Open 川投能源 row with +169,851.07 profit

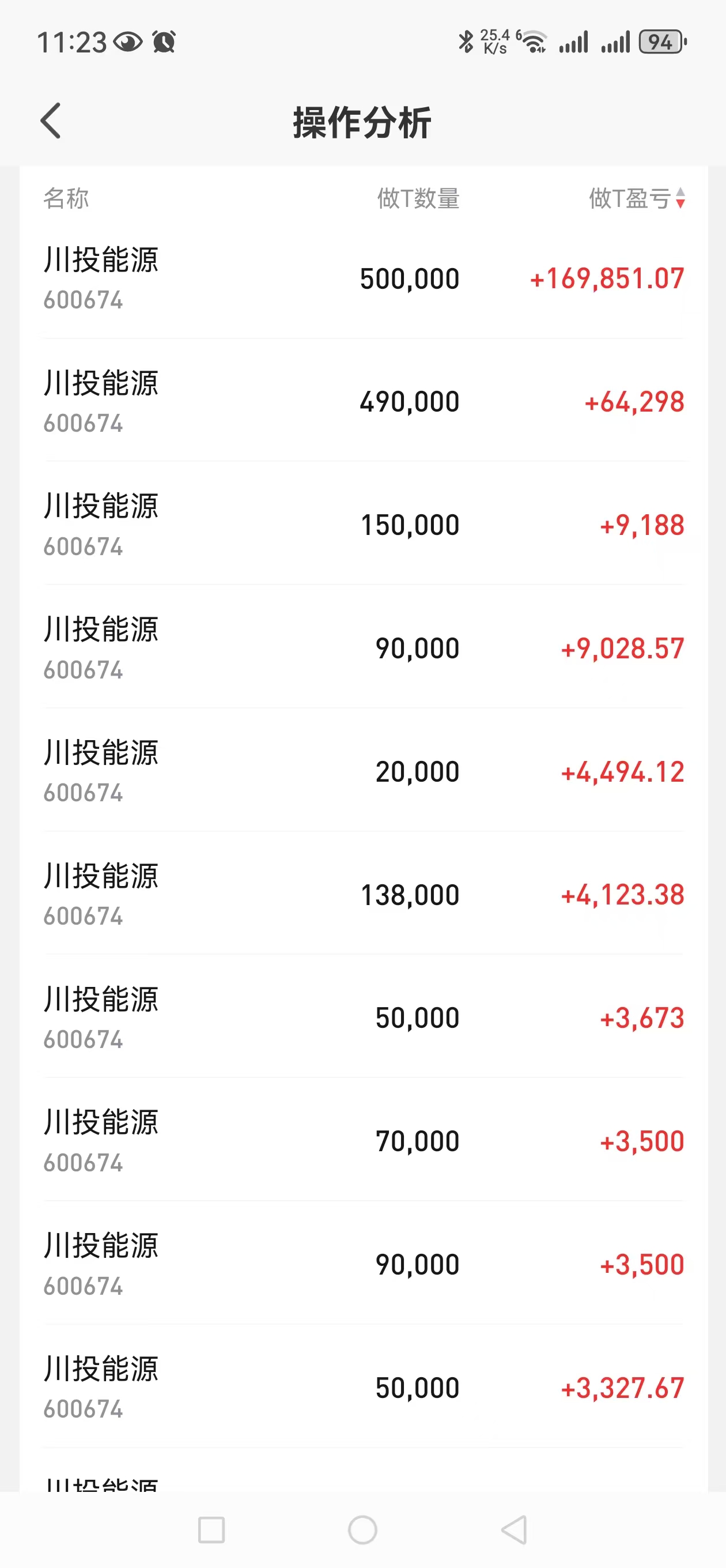[x=364, y=279]
